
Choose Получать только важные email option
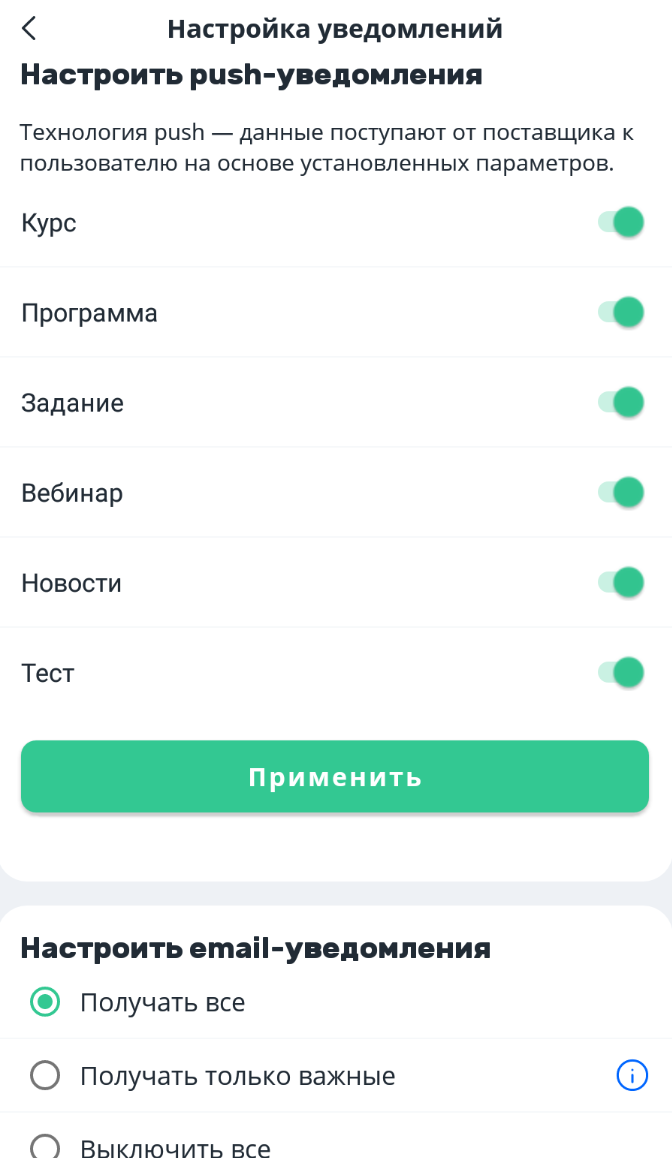click(x=45, y=1076)
